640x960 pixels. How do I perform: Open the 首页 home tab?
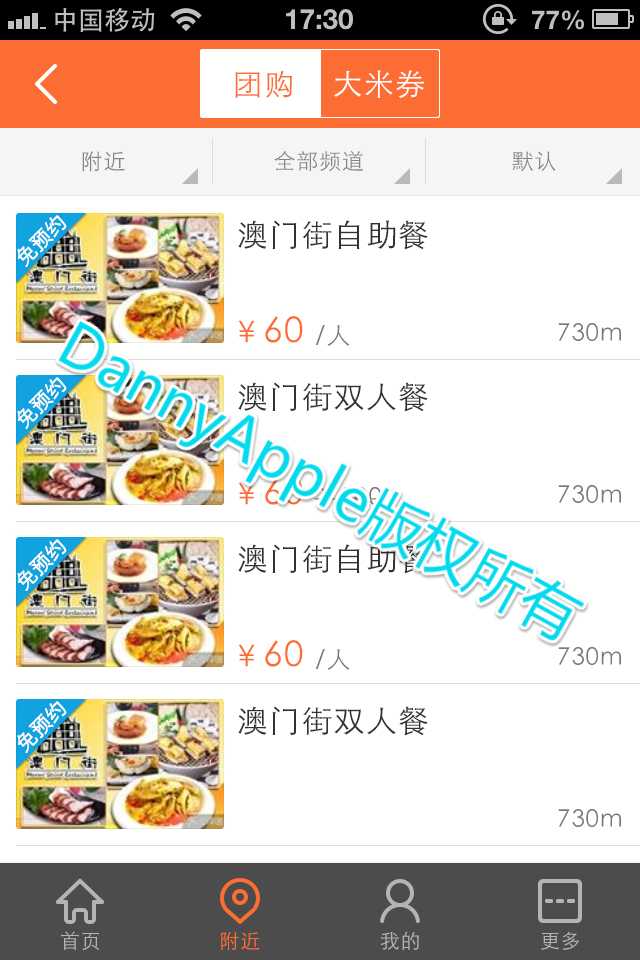click(80, 914)
